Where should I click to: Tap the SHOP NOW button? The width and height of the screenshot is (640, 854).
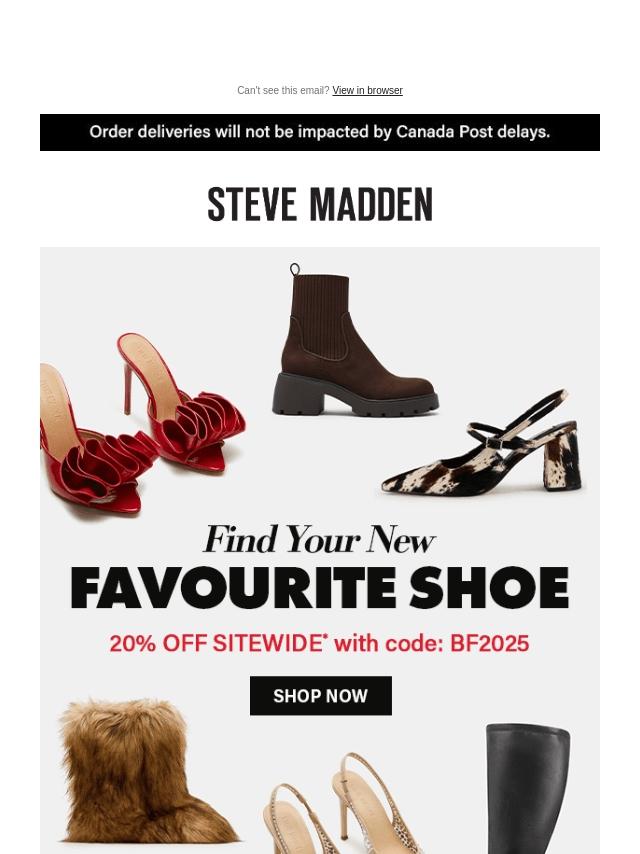click(320, 696)
